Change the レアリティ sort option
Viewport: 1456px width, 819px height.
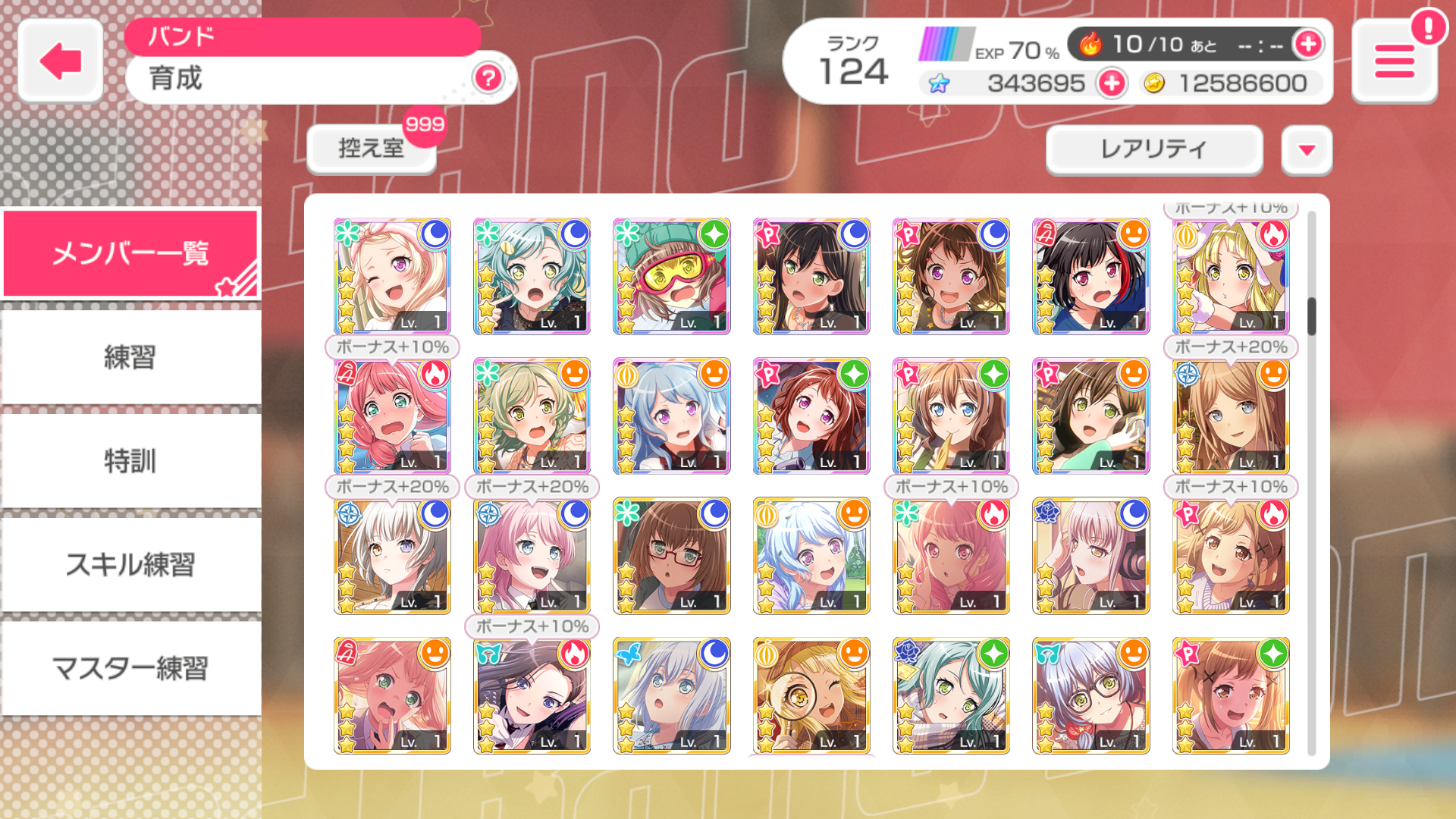1153,149
